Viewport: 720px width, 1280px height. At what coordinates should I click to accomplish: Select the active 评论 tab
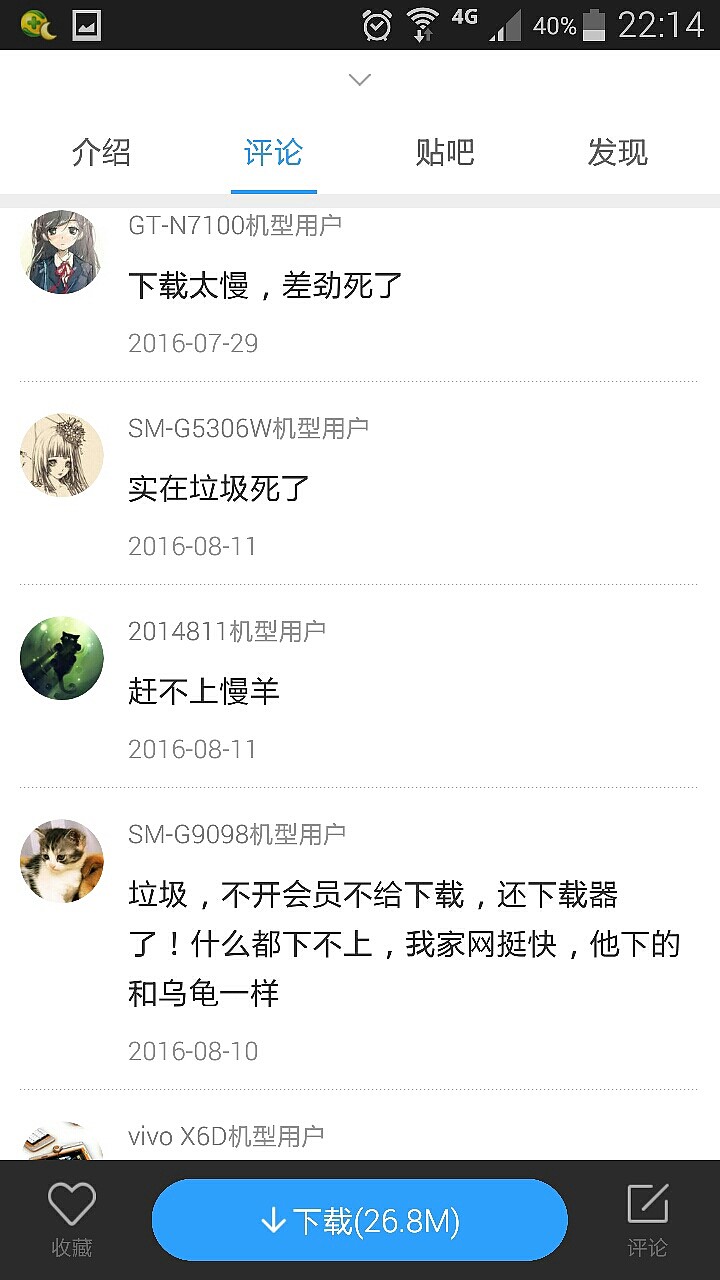coord(273,152)
